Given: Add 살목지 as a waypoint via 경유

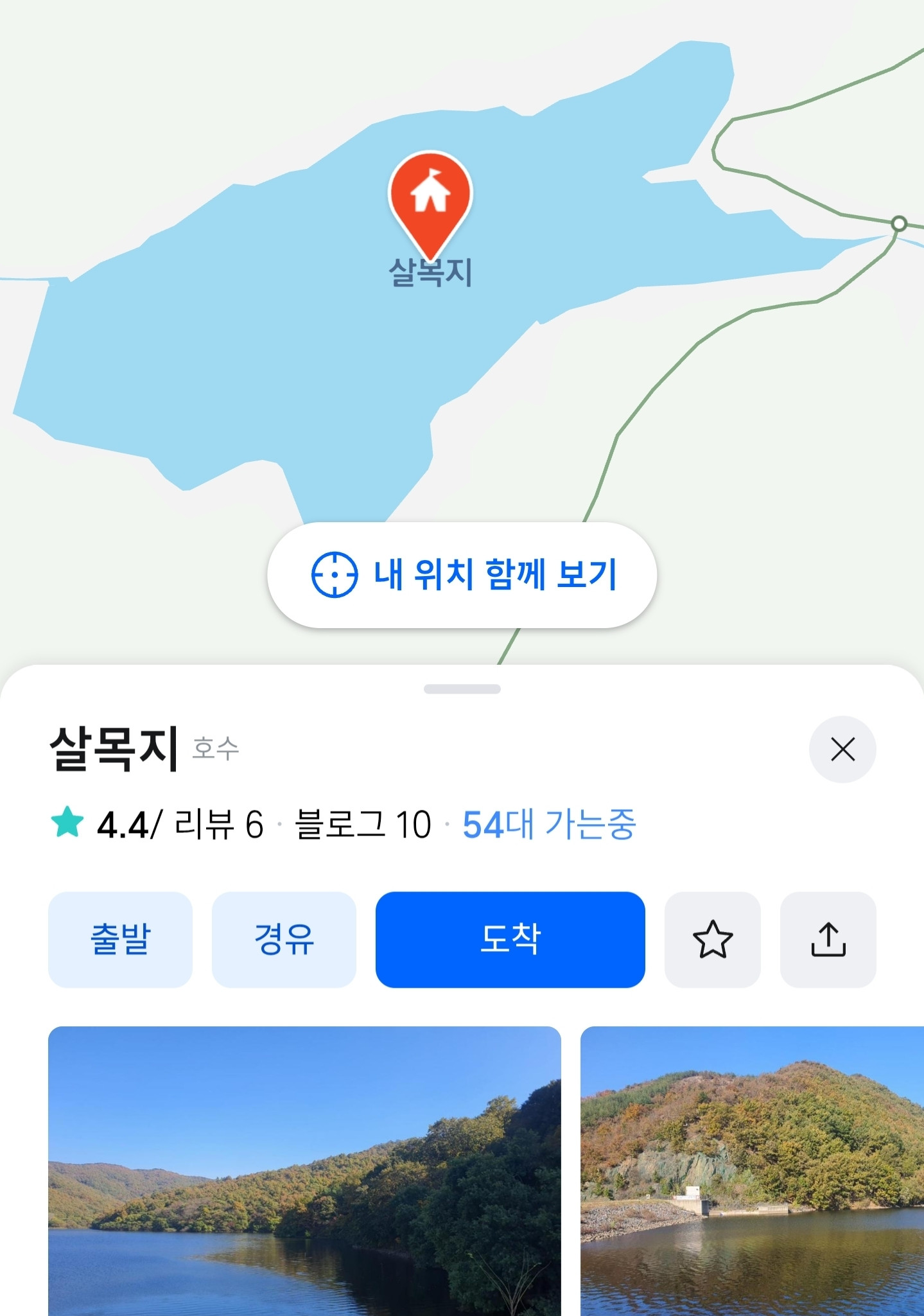Looking at the screenshot, I should pos(284,939).
